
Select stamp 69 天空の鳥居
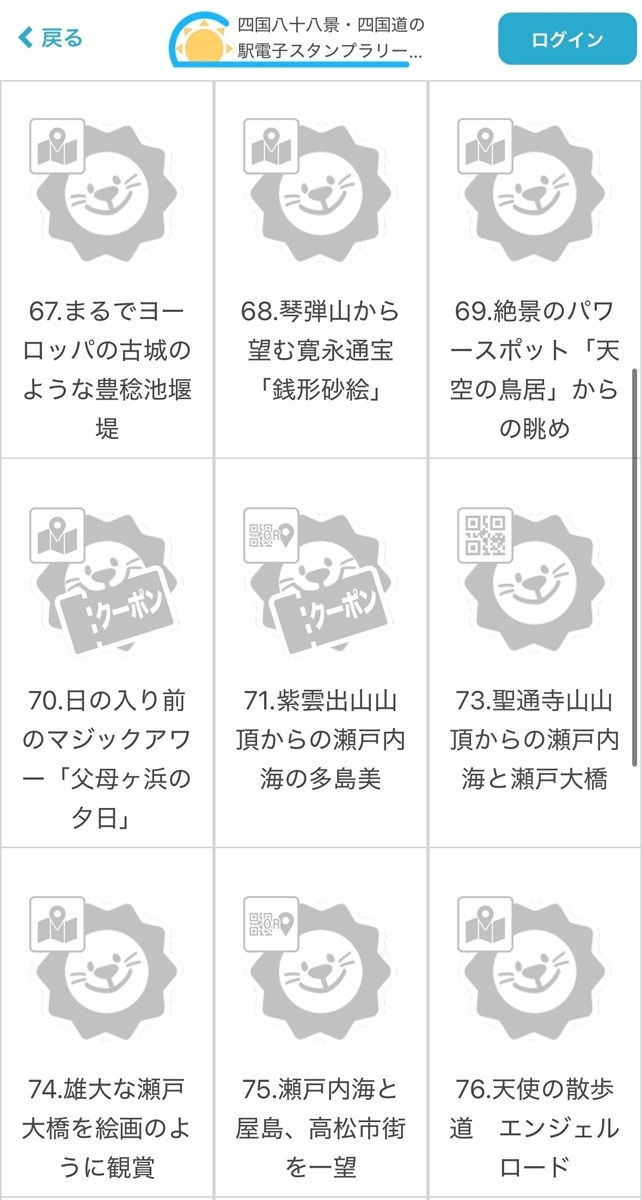535,270
